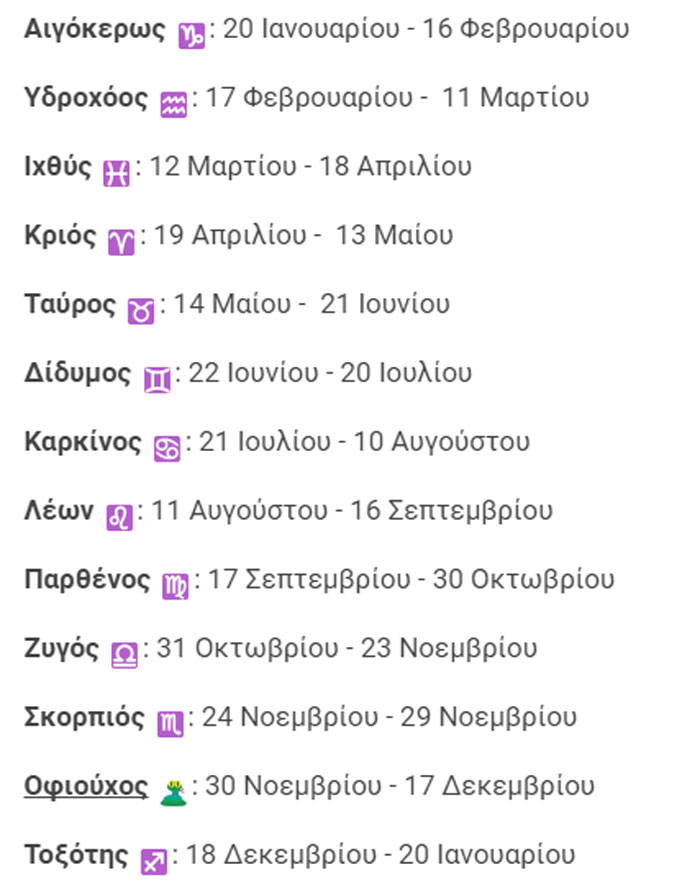Open the underlined Οφιούχος link
The width and height of the screenshot is (700, 885).
86,786
